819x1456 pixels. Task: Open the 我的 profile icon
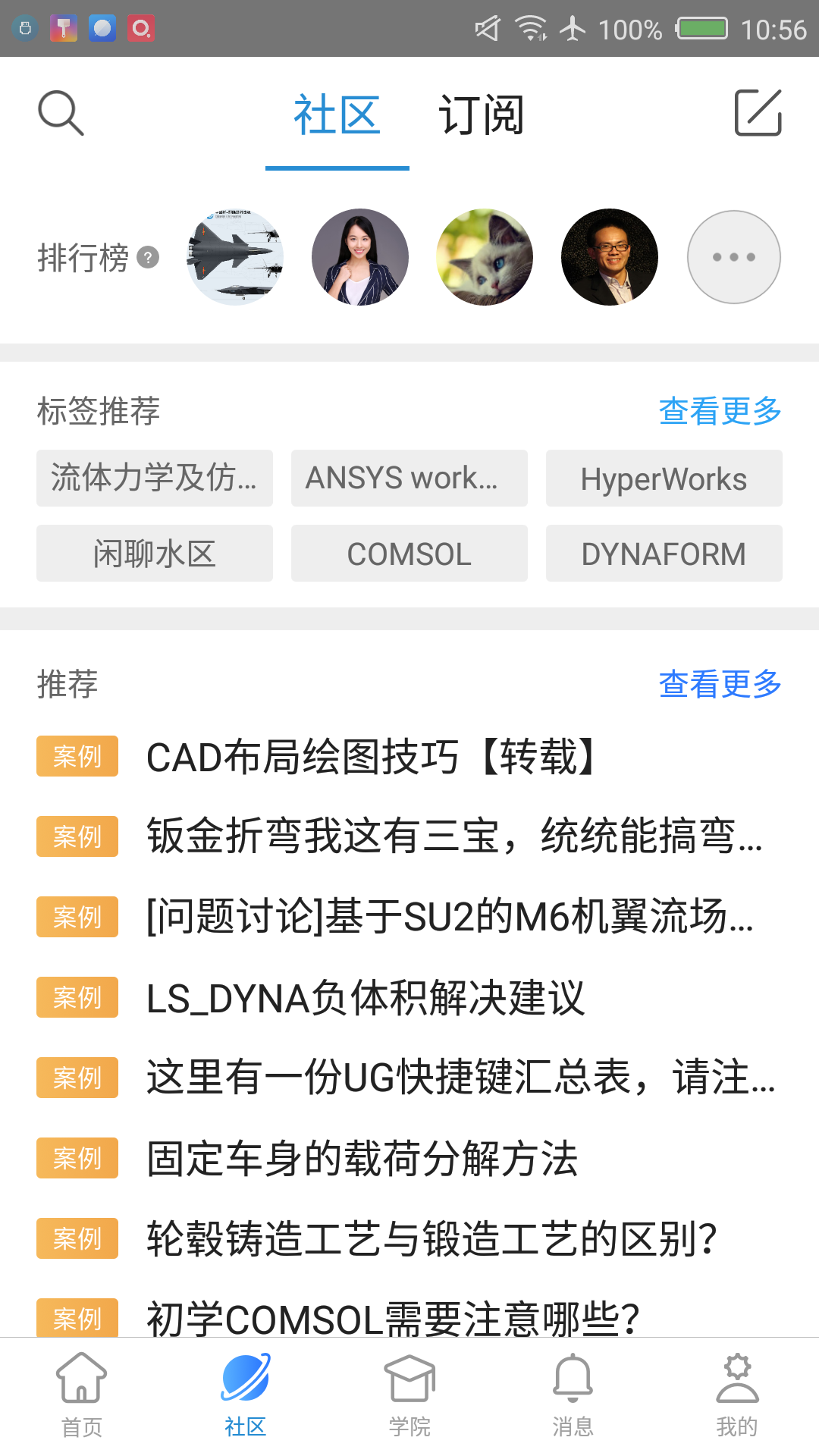click(x=737, y=1395)
